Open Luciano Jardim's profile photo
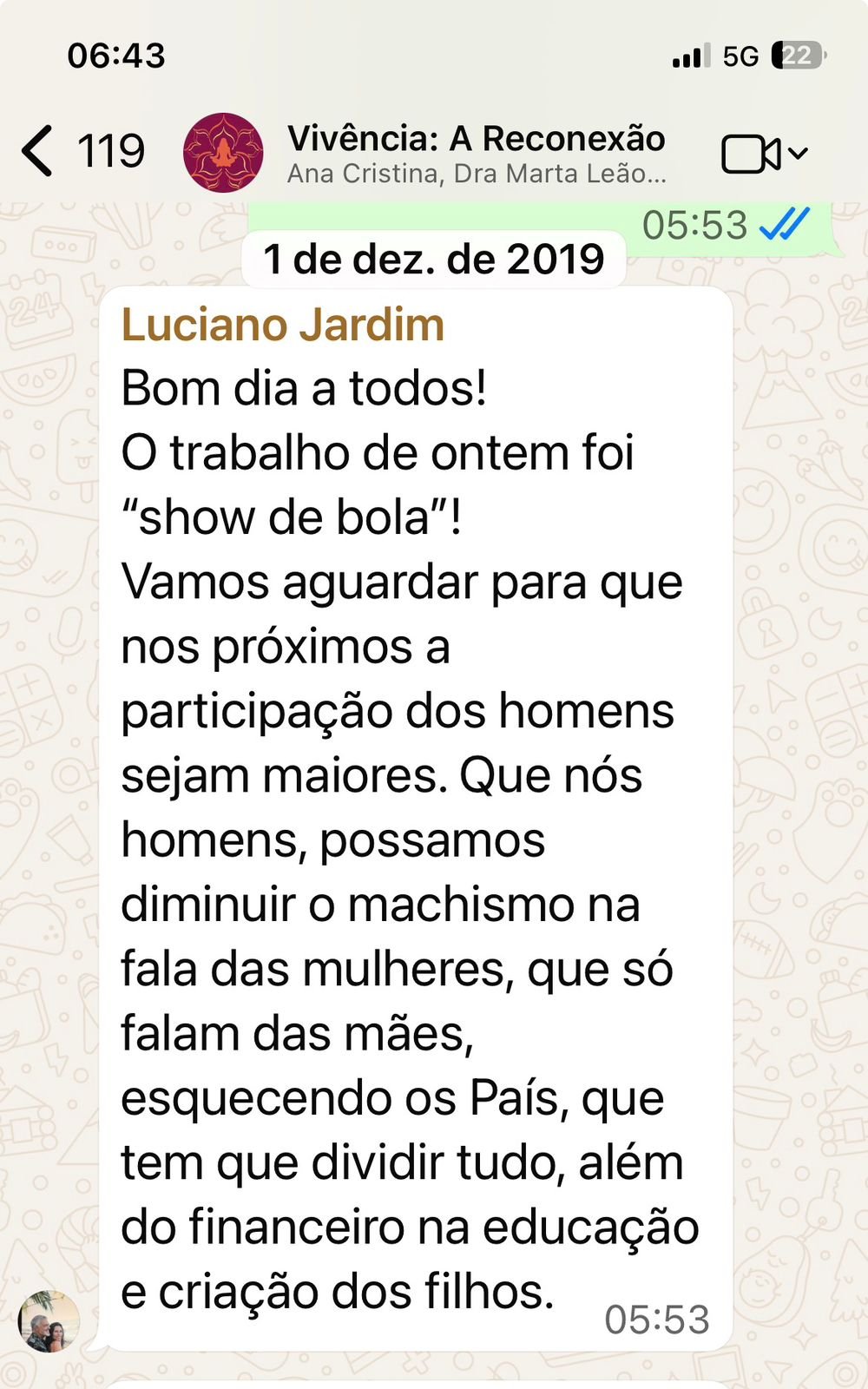 pyautogui.click(x=49, y=1321)
